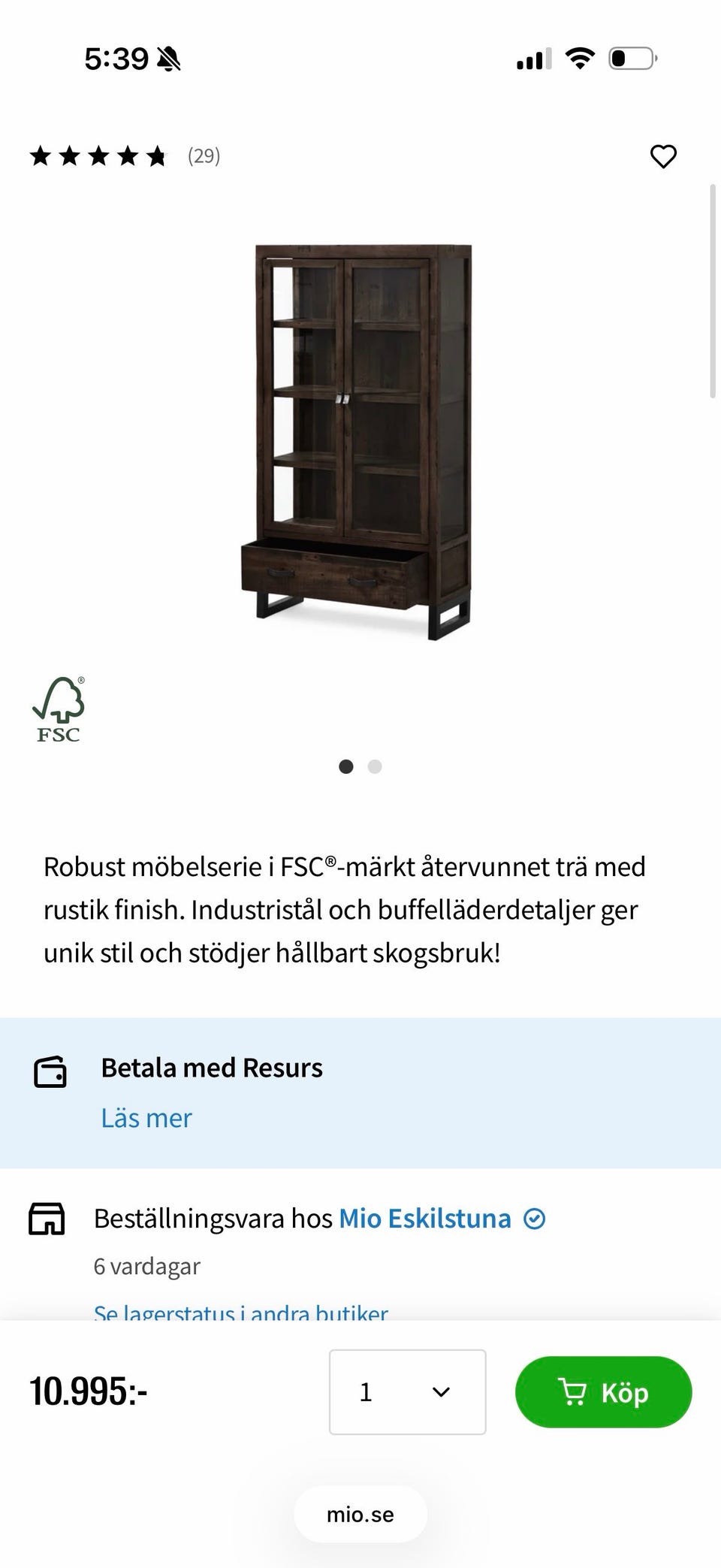The image size is (721, 1568).
Task: Click the verified checkmark next to Mio Eskilstuna
Action: tap(535, 1217)
